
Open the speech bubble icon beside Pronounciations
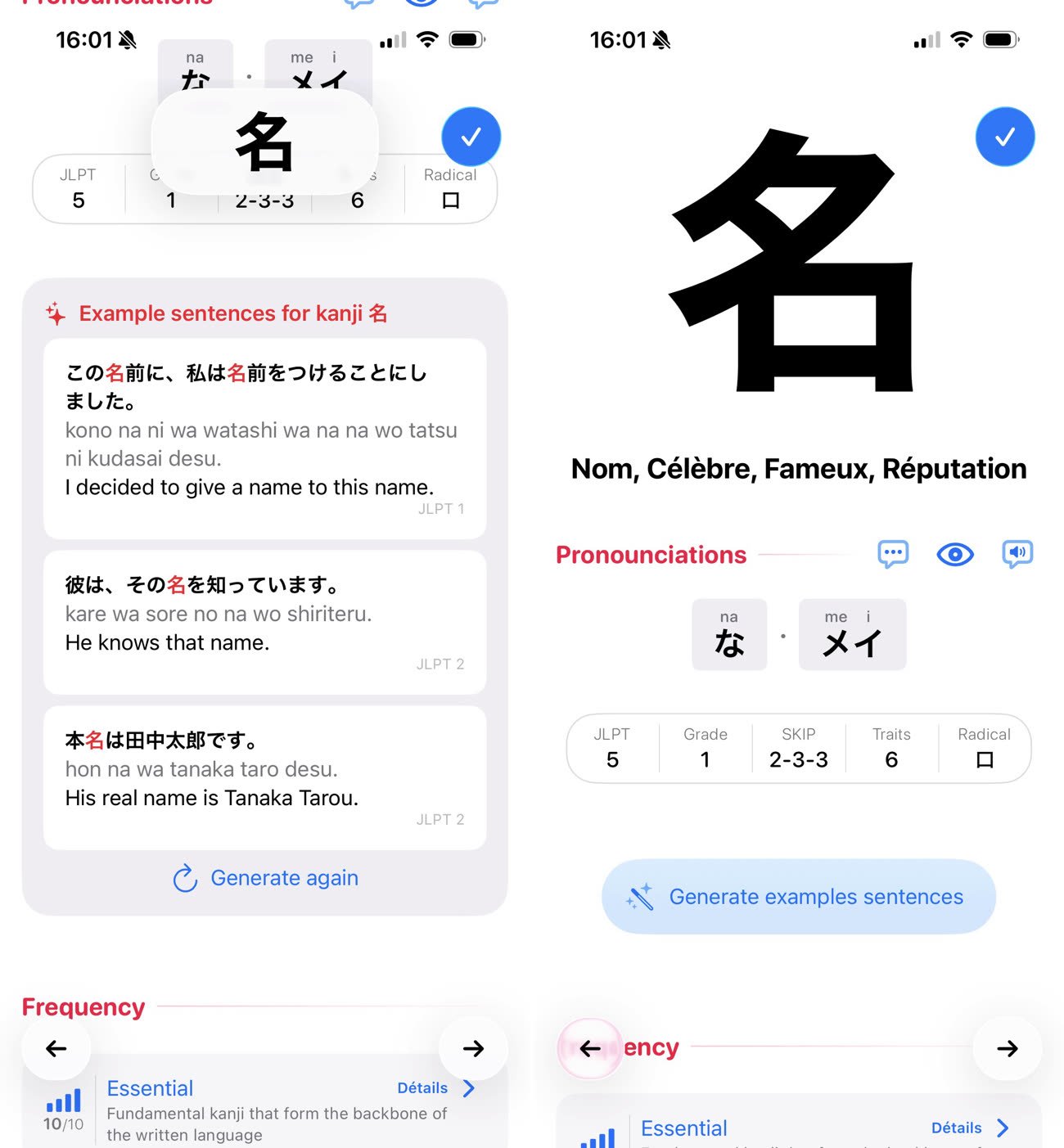893,554
